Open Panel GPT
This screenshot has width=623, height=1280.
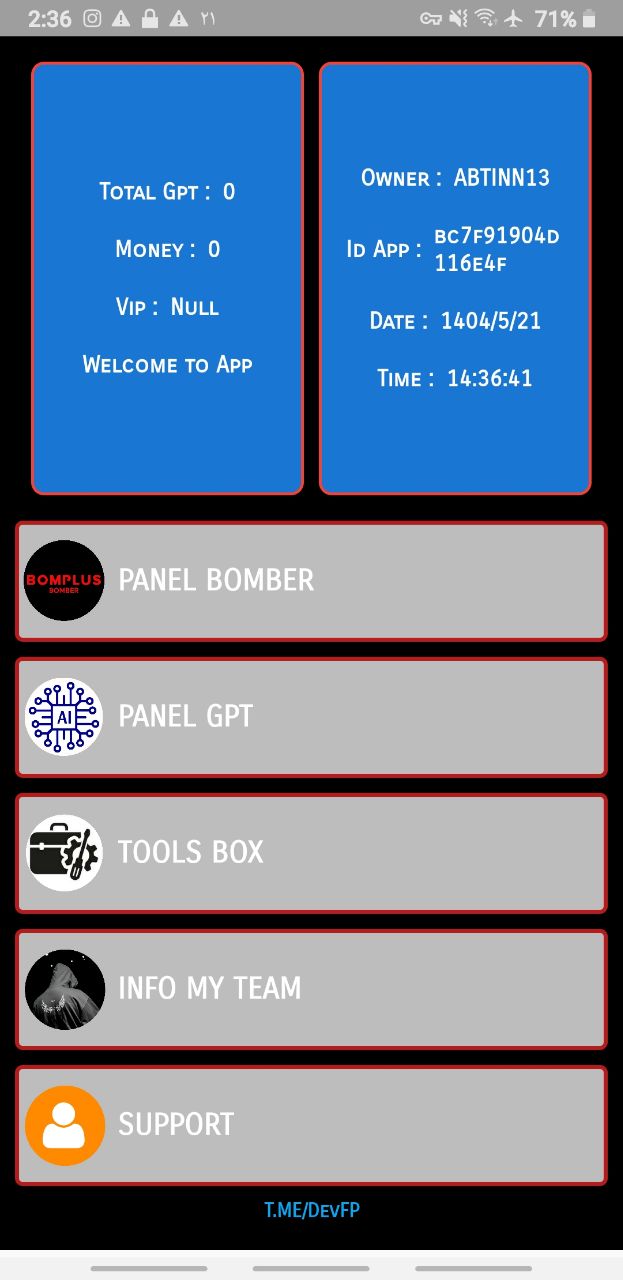pos(311,716)
